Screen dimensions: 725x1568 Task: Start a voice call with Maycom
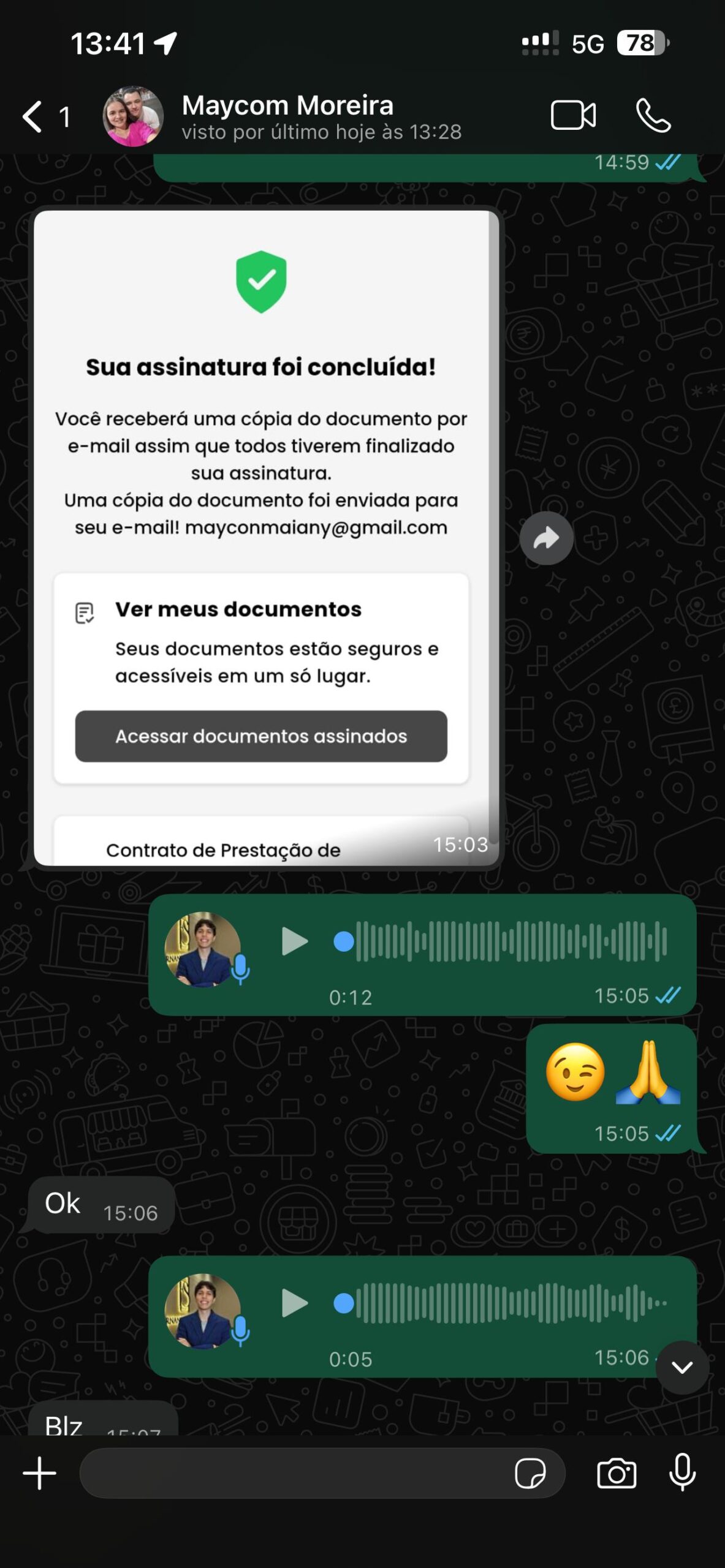(653, 115)
